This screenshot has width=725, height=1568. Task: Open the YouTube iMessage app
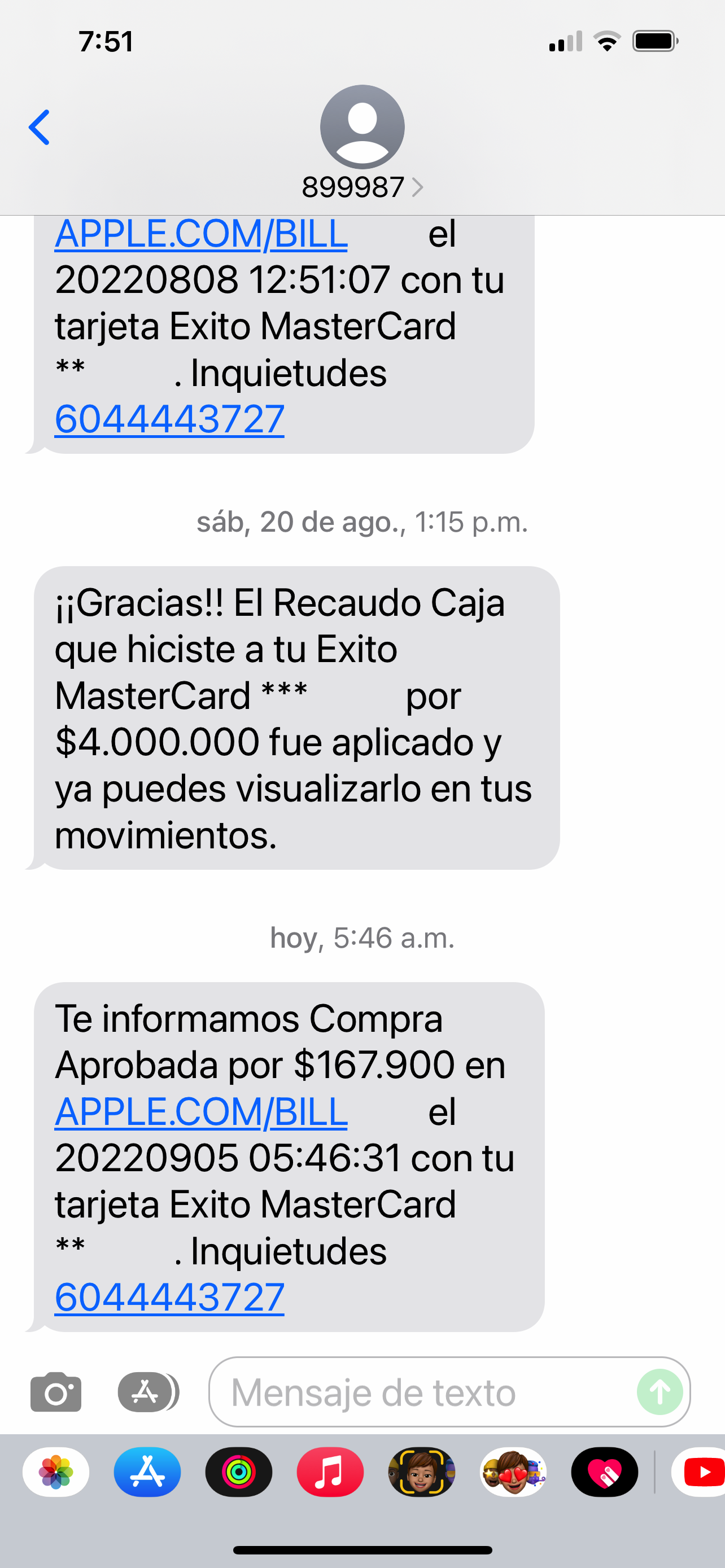point(700,1473)
